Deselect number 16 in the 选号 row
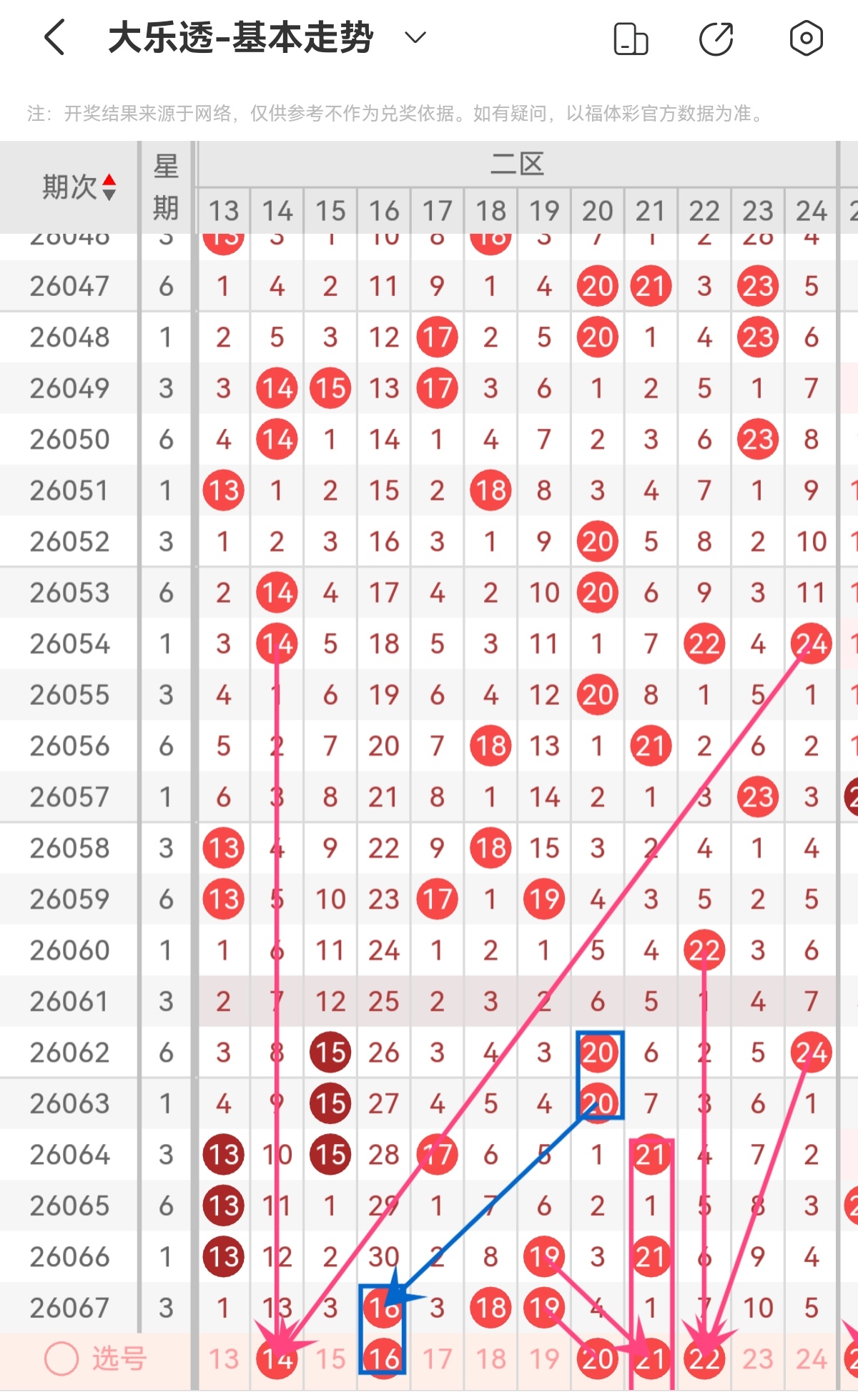The image size is (858, 1400). point(383,1359)
